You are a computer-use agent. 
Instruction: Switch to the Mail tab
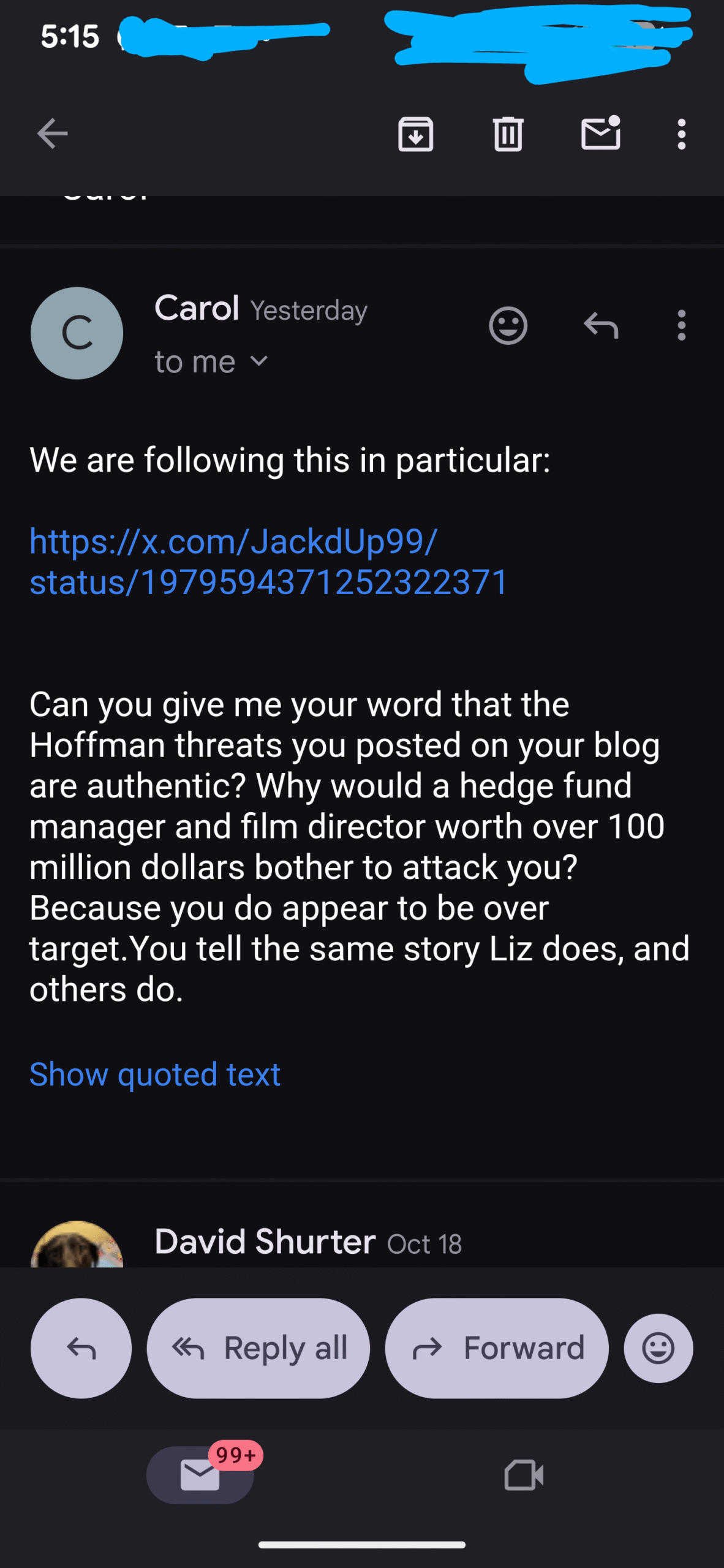(200, 1475)
